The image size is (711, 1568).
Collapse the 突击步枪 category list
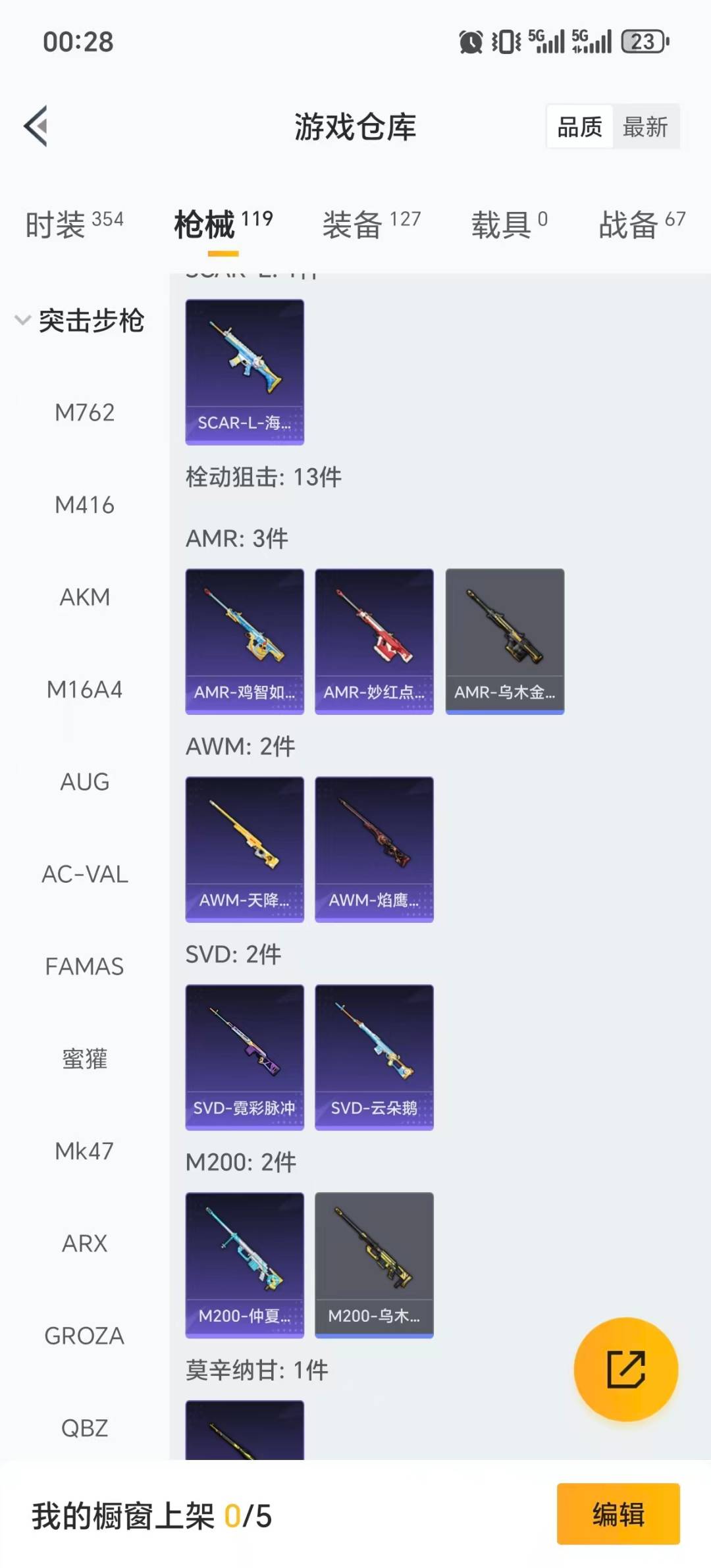(x=92, y=321)
